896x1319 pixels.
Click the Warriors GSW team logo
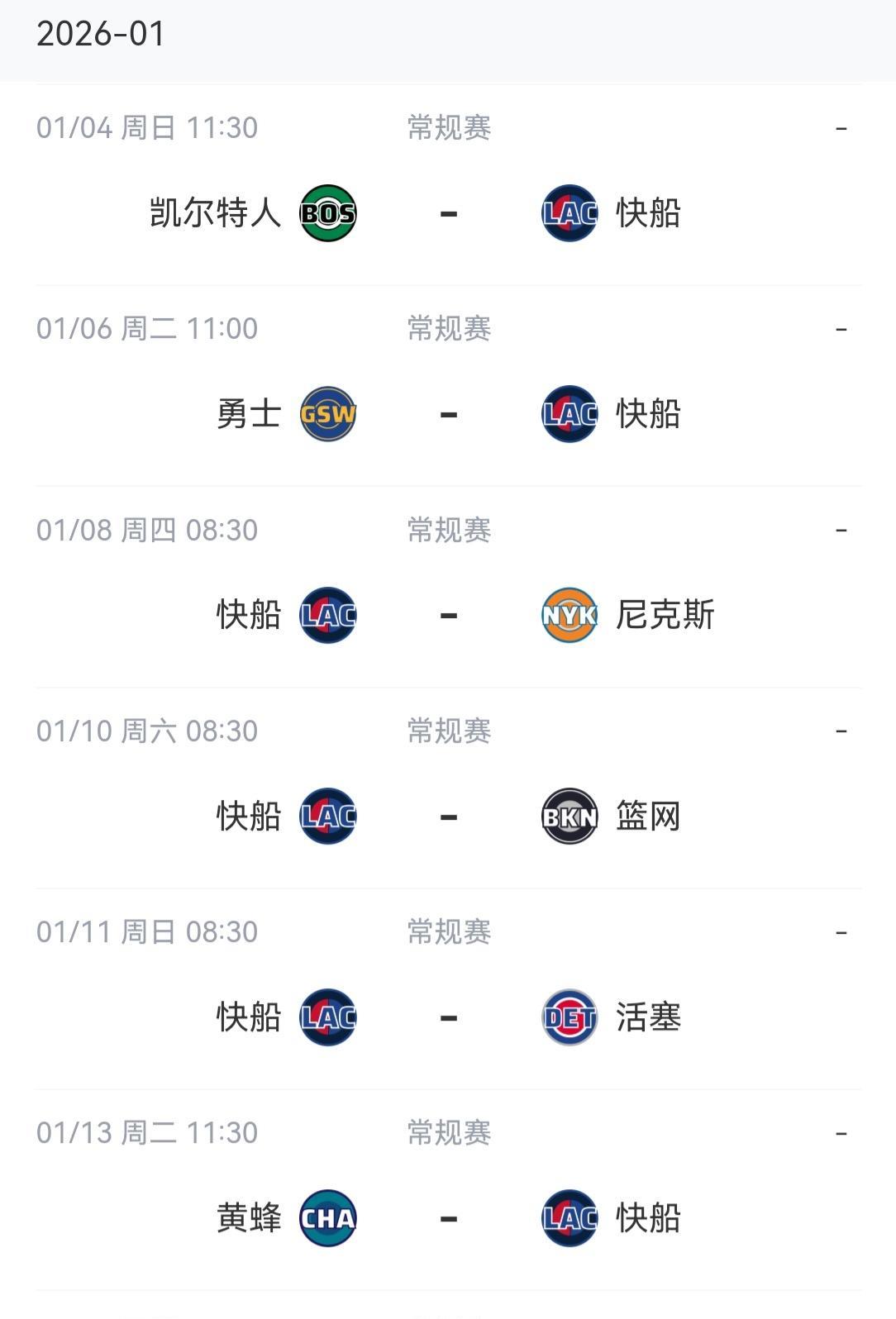coord(327,414)
